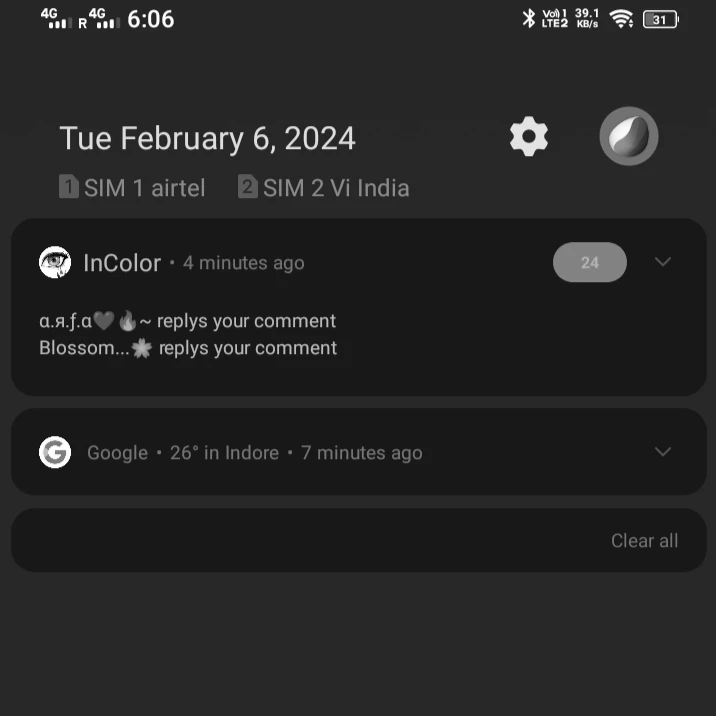Expand the InColor notification group
The width and height of the screenshot is (716, 716).
(663, 262)
